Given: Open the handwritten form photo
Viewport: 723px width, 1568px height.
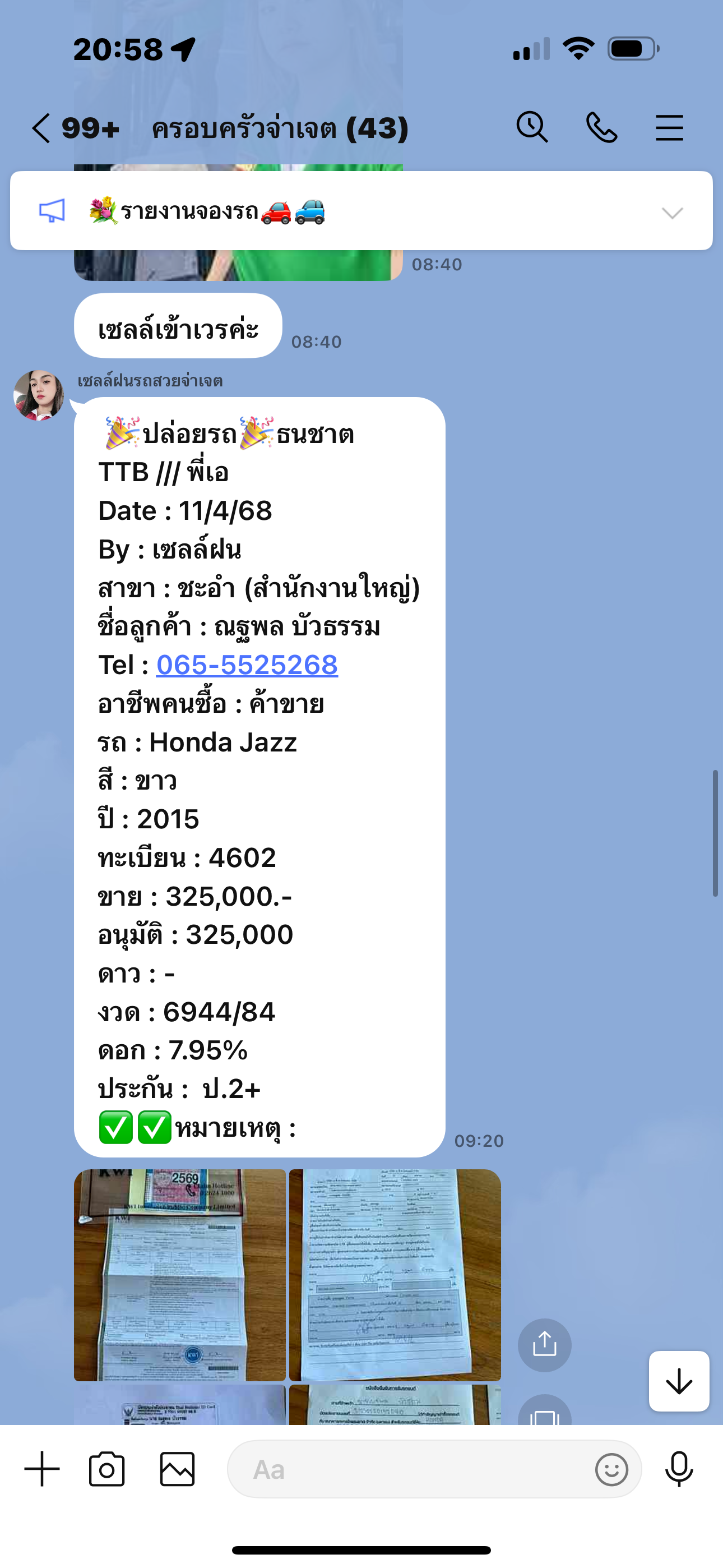Looking at the screenshot, I should [395, 1275].
